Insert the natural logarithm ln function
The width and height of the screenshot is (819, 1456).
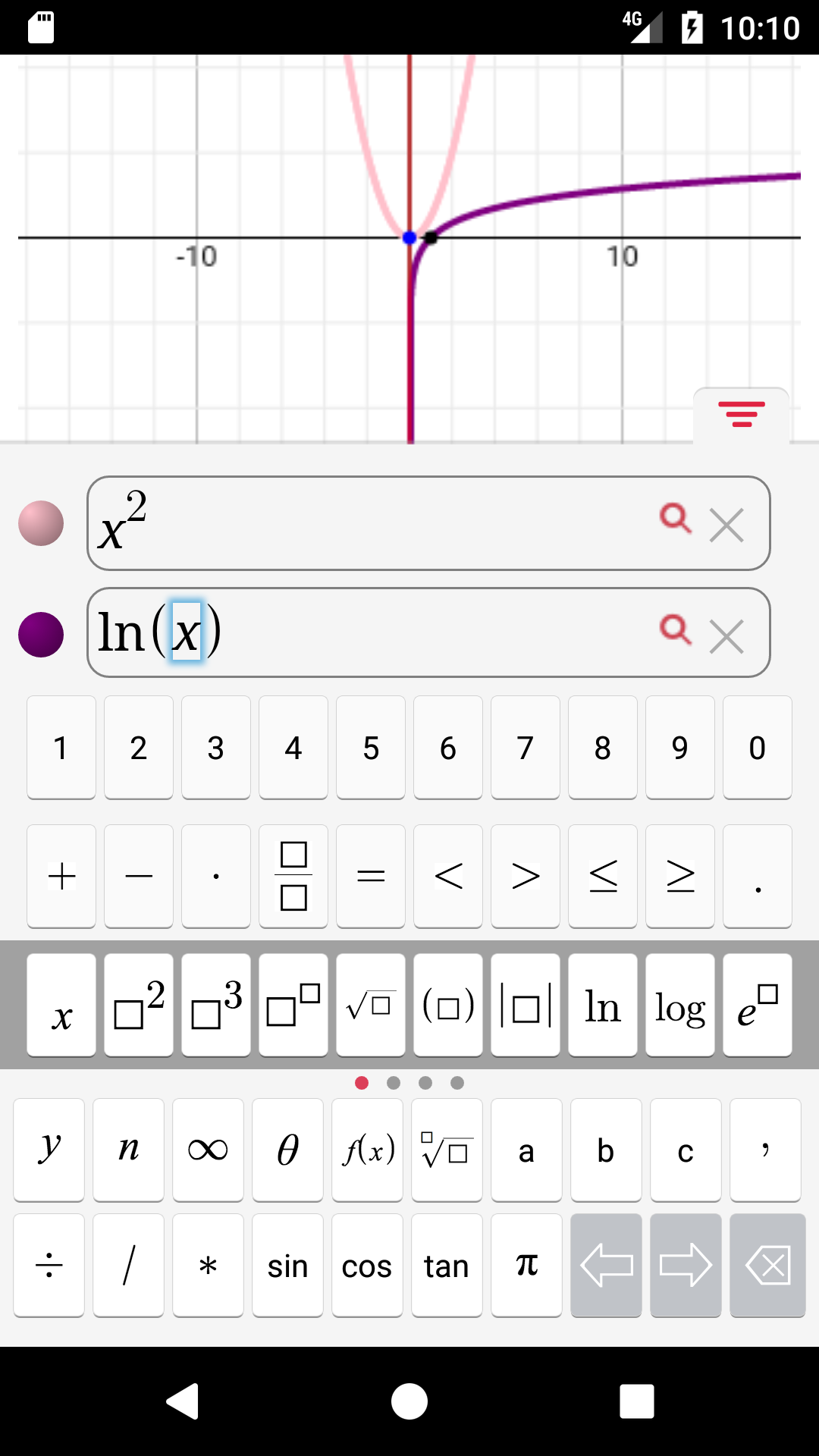tap(602, 1006)
